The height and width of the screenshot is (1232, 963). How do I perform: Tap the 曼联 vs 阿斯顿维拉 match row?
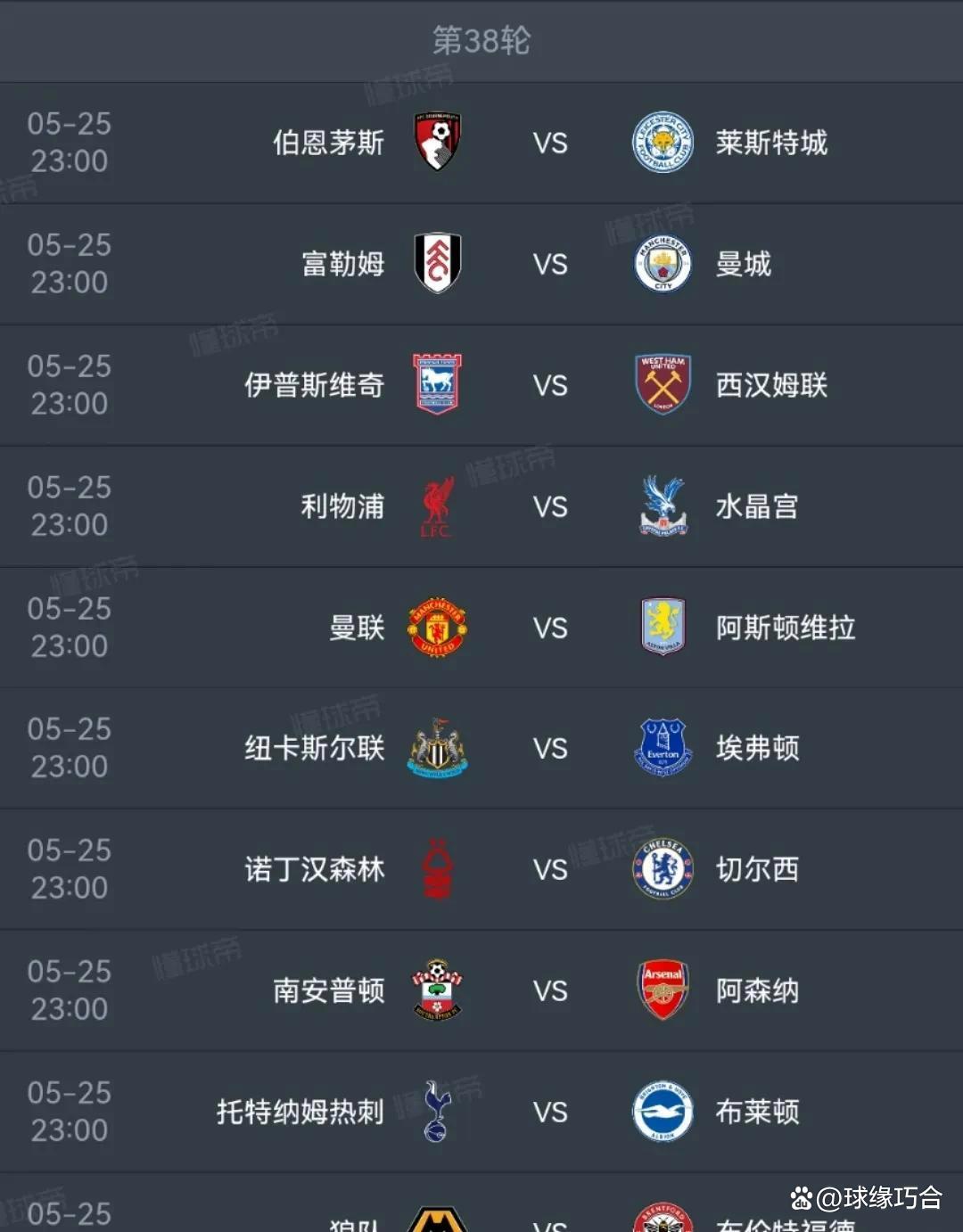point(549,628)
